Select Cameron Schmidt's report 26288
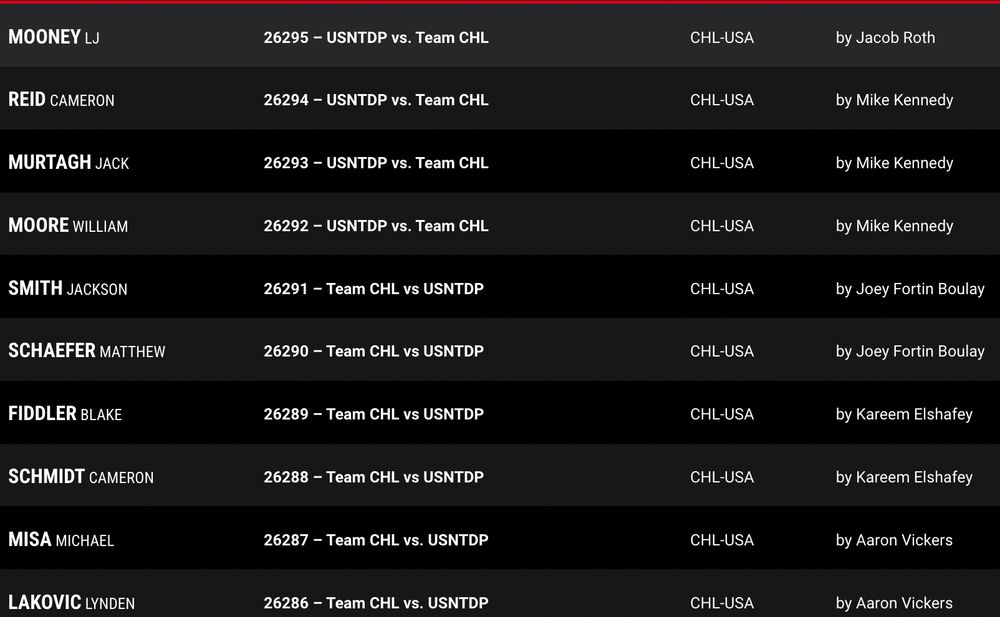The width and height of the screenshot is (1000, 617). 374,477
